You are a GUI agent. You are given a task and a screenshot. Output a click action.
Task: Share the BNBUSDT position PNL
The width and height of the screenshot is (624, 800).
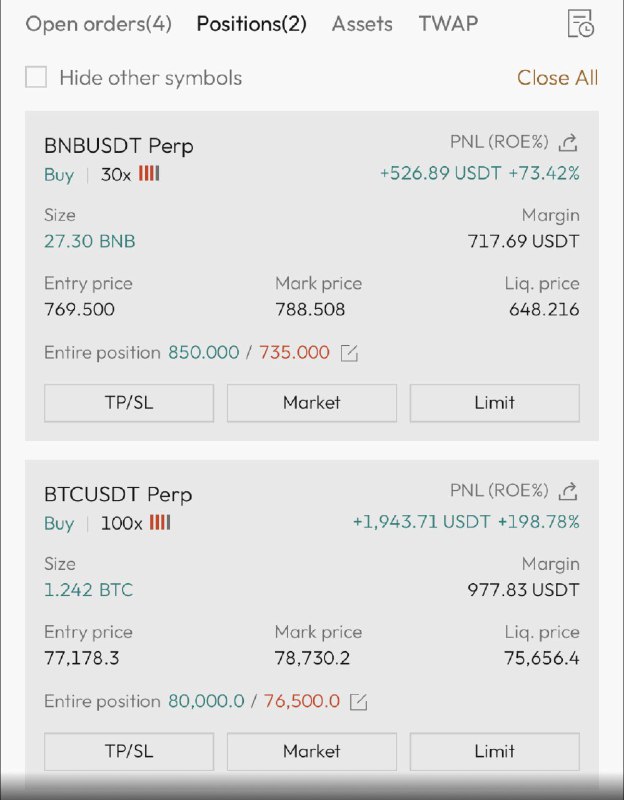[x=569, y=143]
